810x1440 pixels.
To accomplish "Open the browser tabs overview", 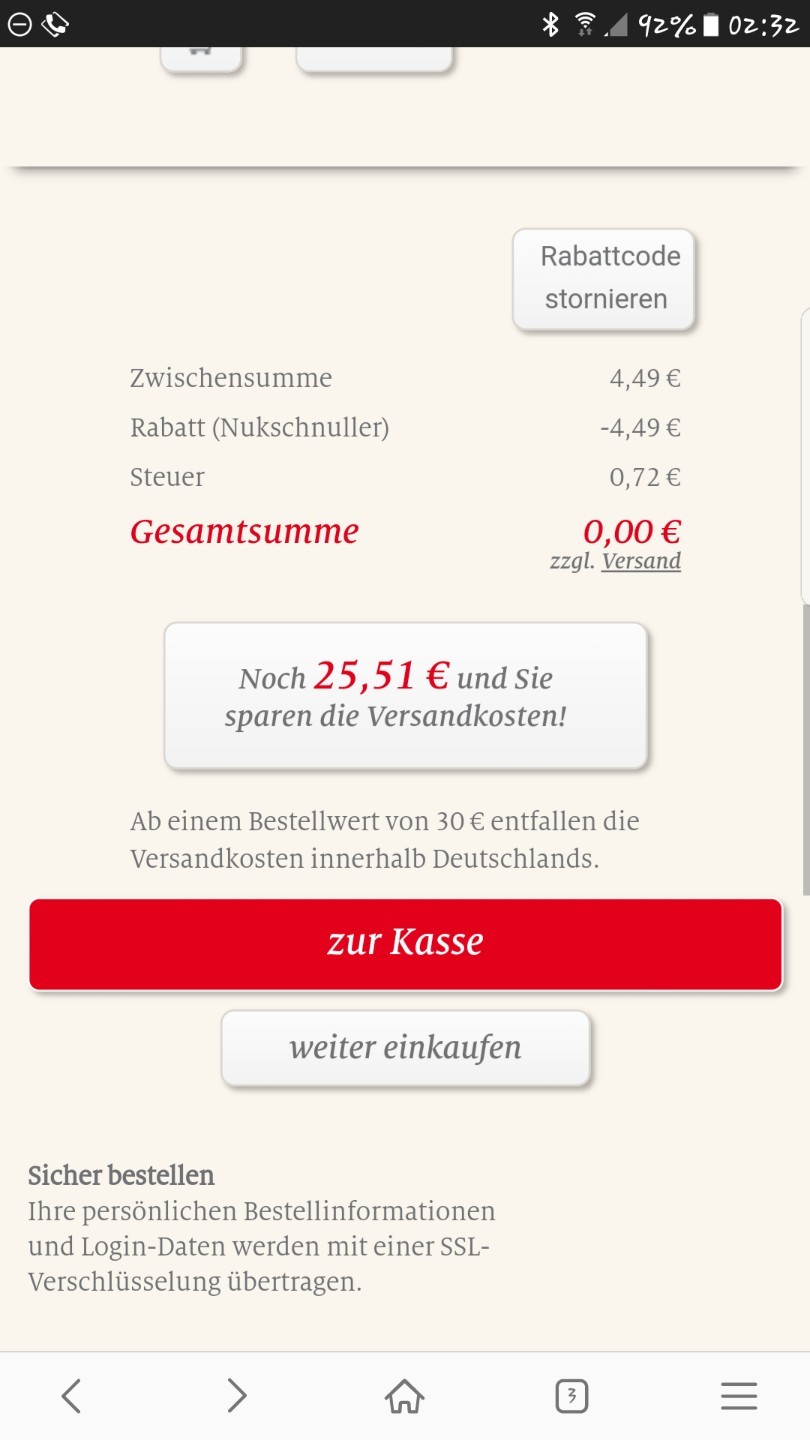I will [571, 1395].
